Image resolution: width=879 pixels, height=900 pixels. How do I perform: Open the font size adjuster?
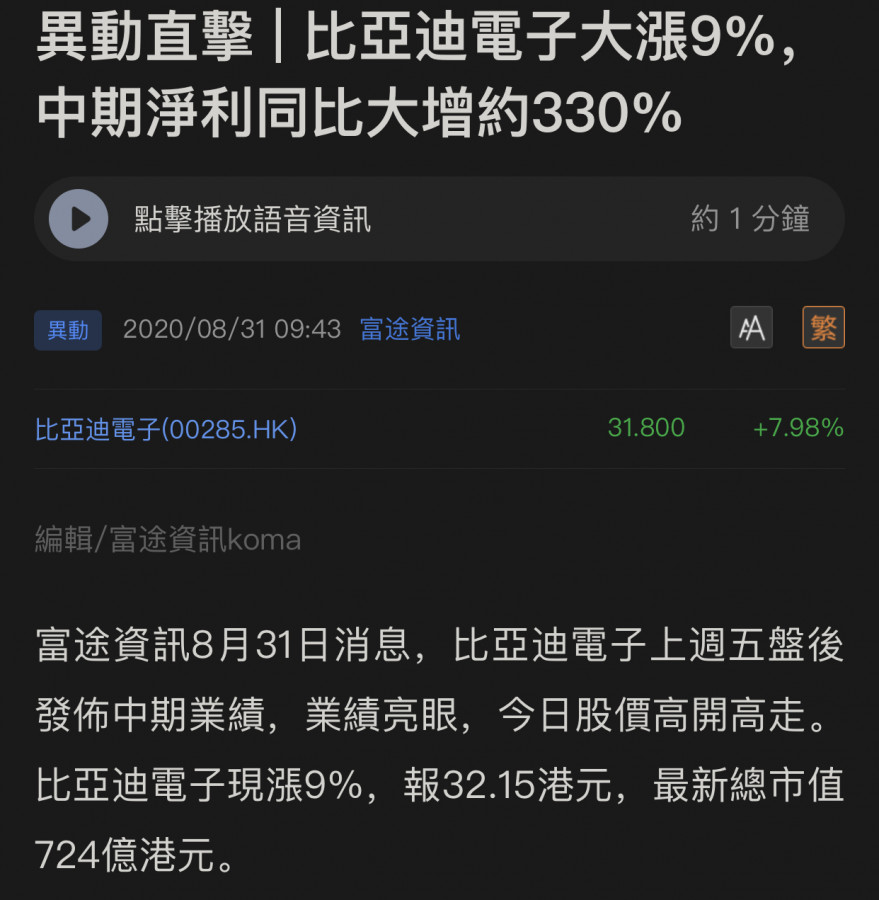751,328
